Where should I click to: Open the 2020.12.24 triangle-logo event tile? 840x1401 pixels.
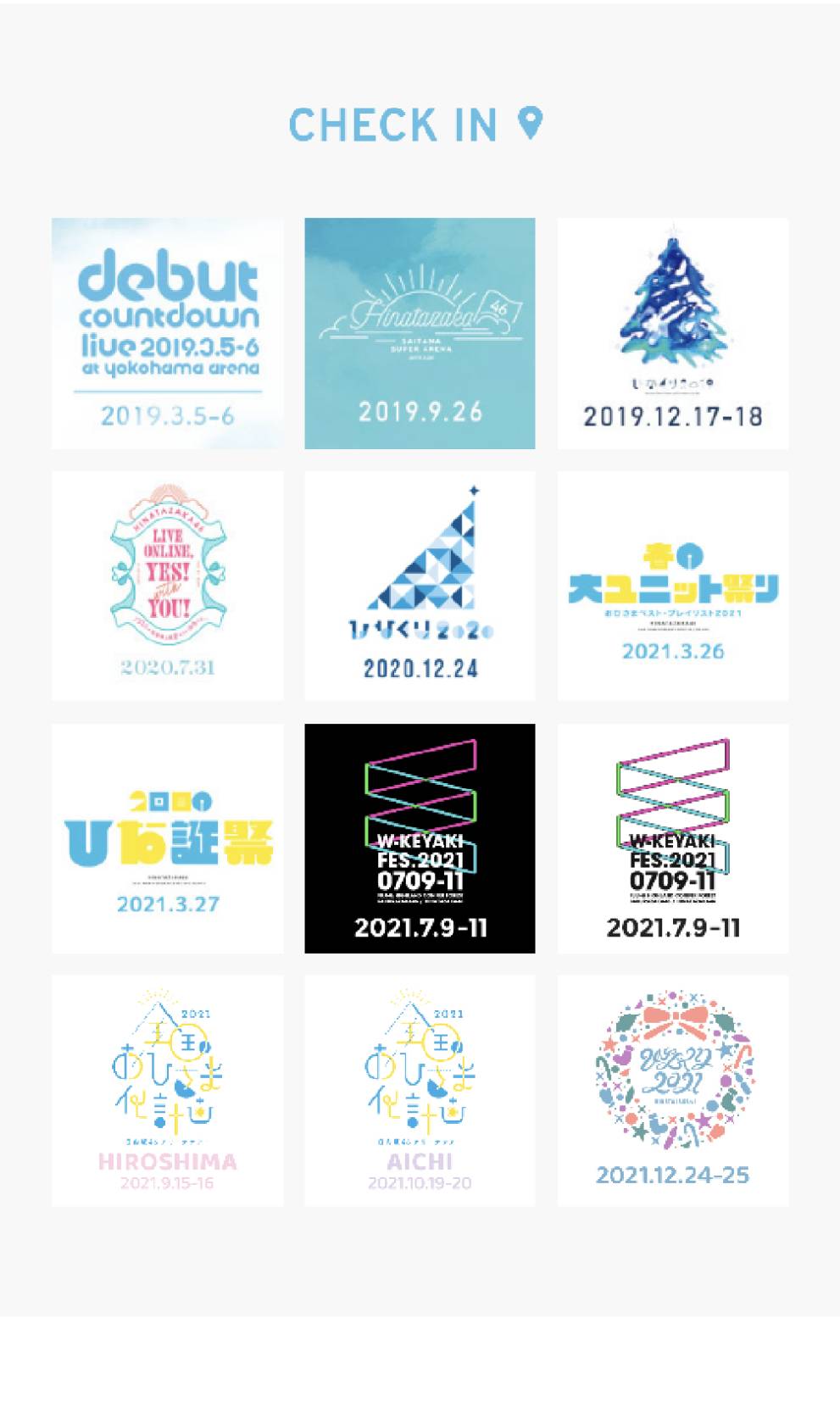(x=420, y=586)
